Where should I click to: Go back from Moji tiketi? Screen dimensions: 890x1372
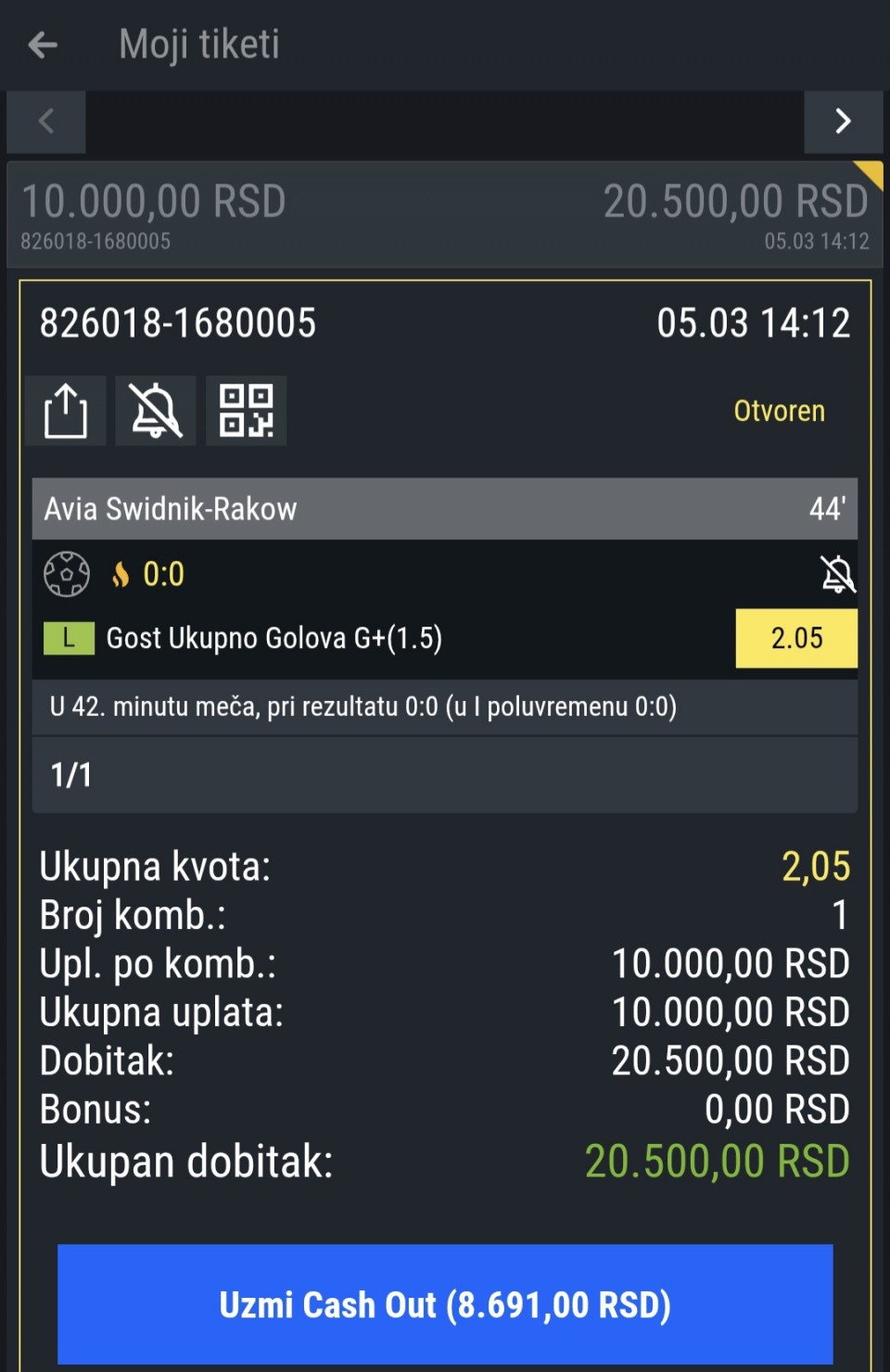43,44
